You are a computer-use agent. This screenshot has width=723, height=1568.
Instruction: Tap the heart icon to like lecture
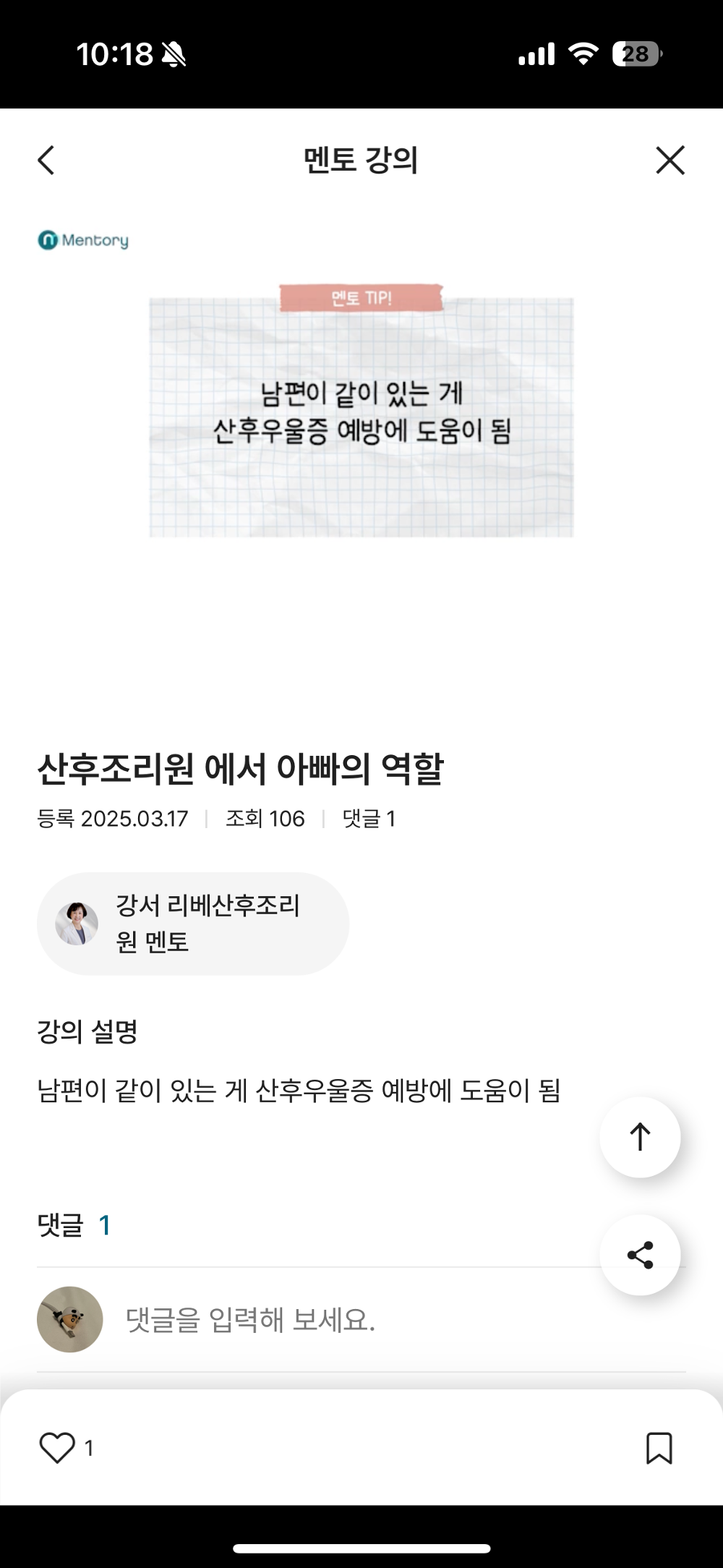(58, 1449)
